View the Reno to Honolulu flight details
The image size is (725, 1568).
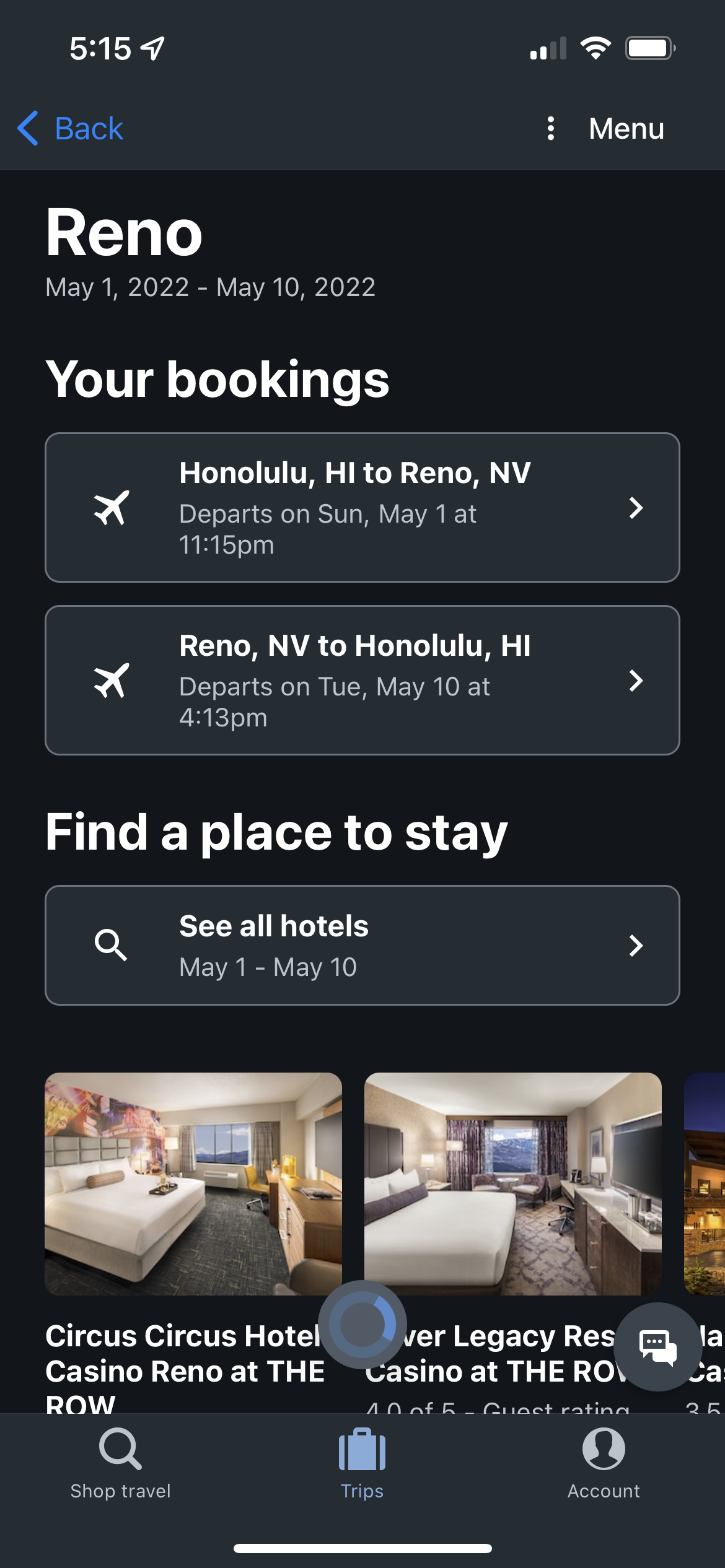click(x=362, y=680)
